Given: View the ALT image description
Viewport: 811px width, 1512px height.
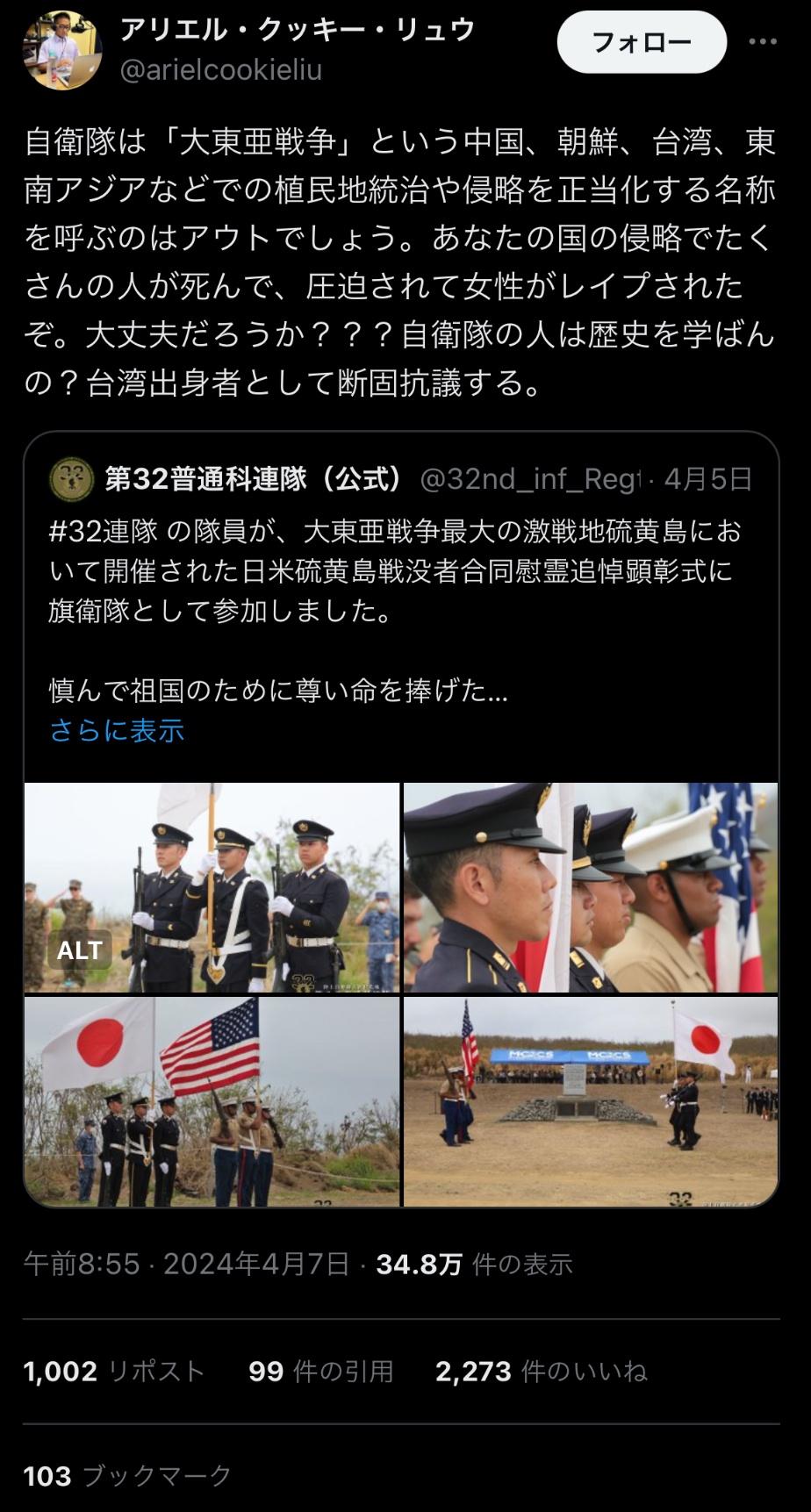Looking at the screenshot, I should click(80, 949).
